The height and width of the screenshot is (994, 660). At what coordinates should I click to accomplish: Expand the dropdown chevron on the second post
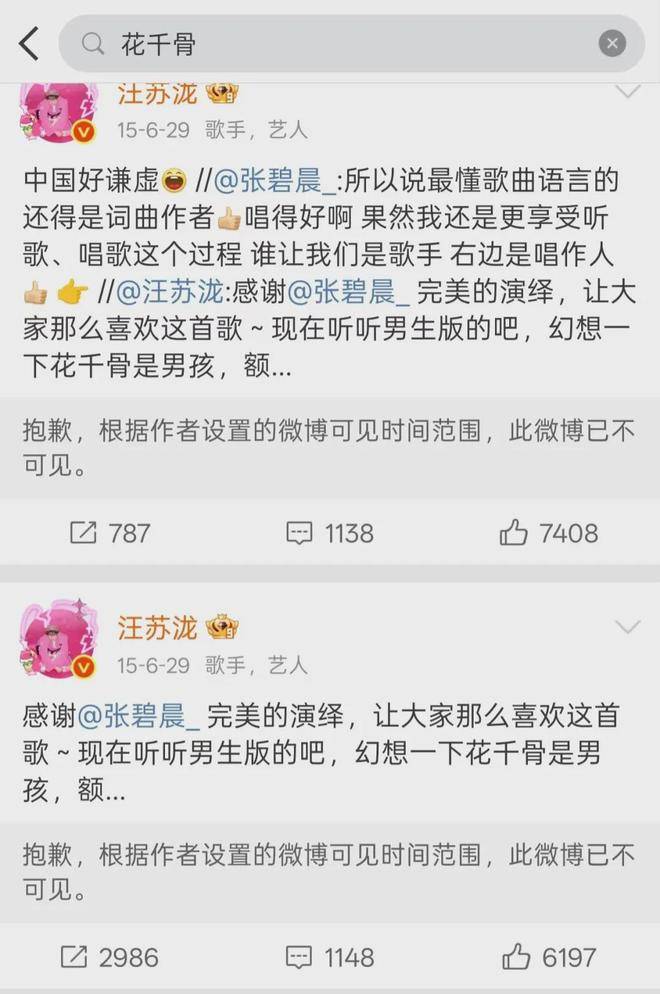pos(627,627)
